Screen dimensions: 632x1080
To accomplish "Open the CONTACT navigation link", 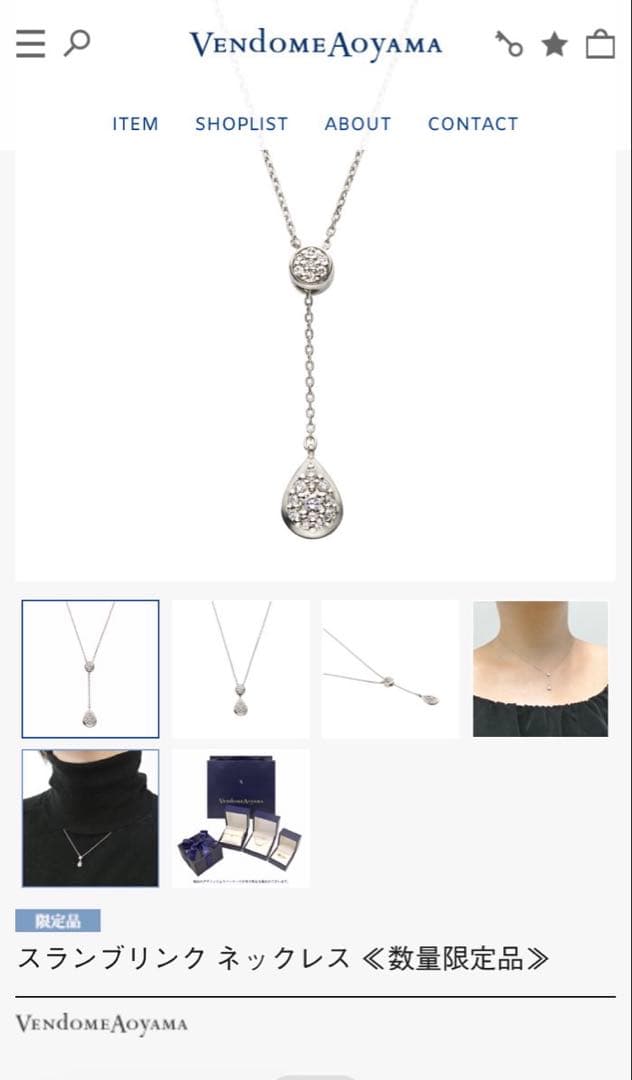I will 473,124.
